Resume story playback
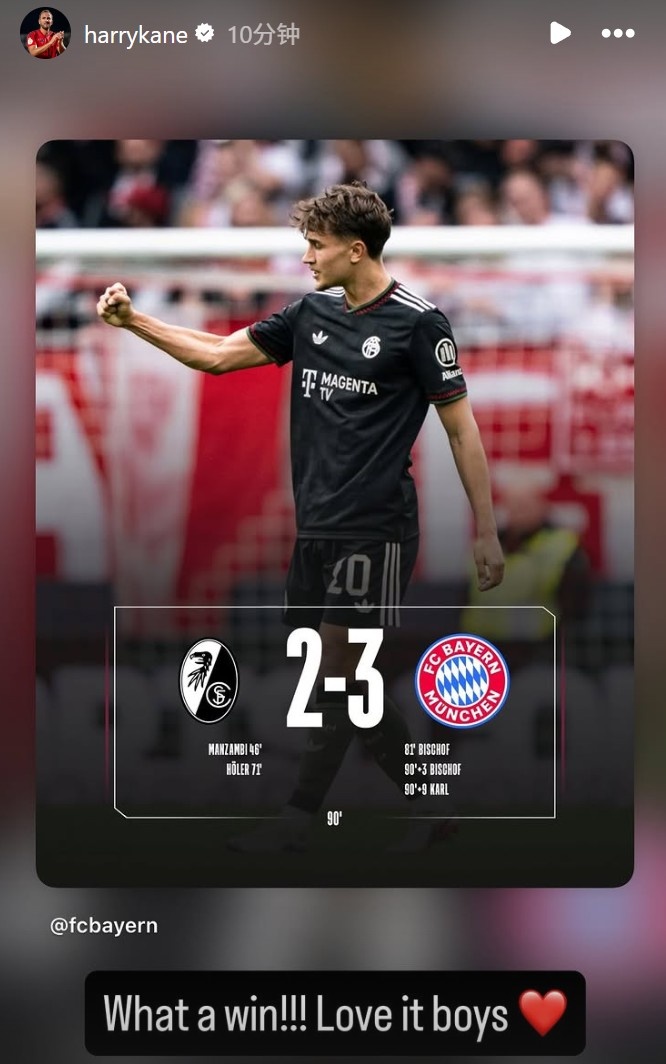This screenshot has width=666, height=1064. pyautogui.click(x=560, y=33)
